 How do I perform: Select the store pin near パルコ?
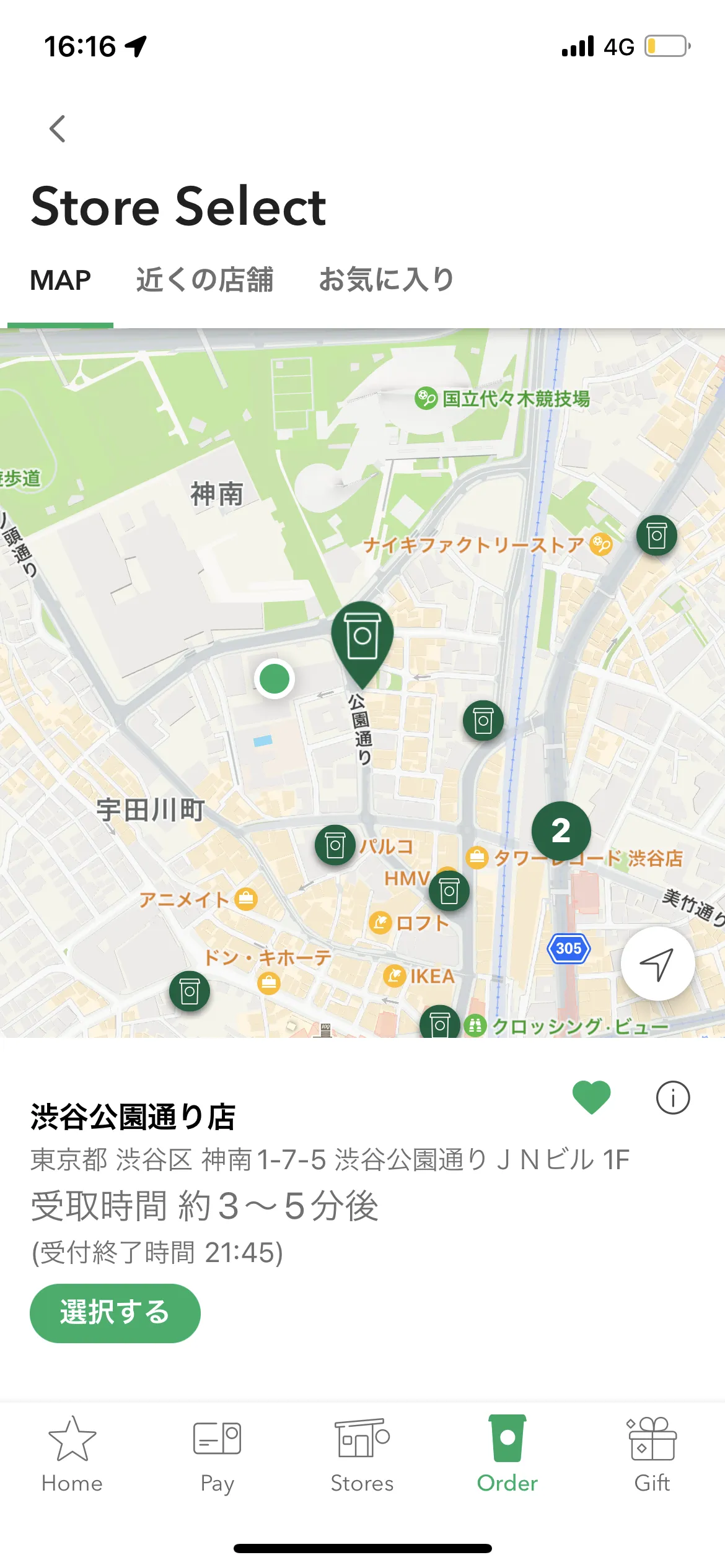(x=335, y=844)
